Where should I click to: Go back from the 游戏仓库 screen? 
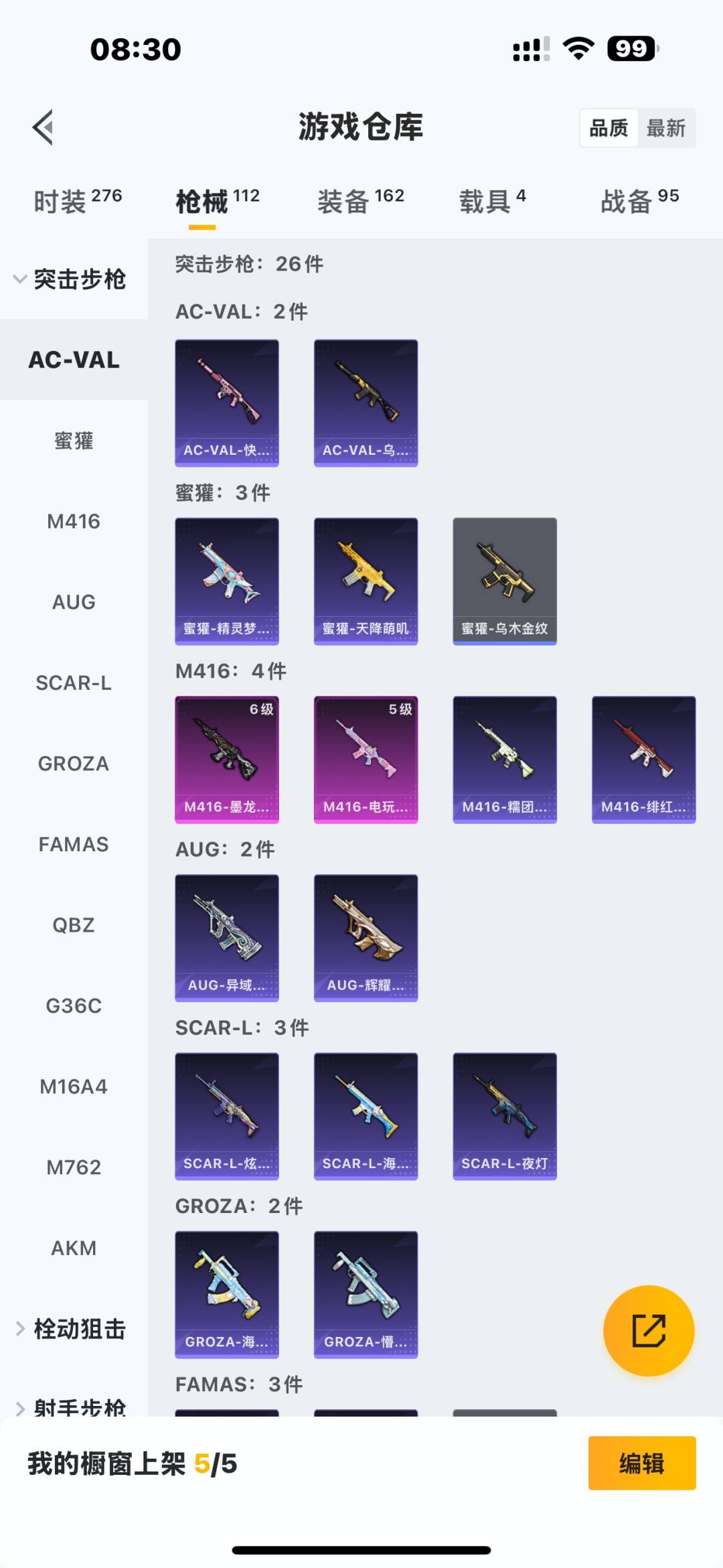point(43,127)
